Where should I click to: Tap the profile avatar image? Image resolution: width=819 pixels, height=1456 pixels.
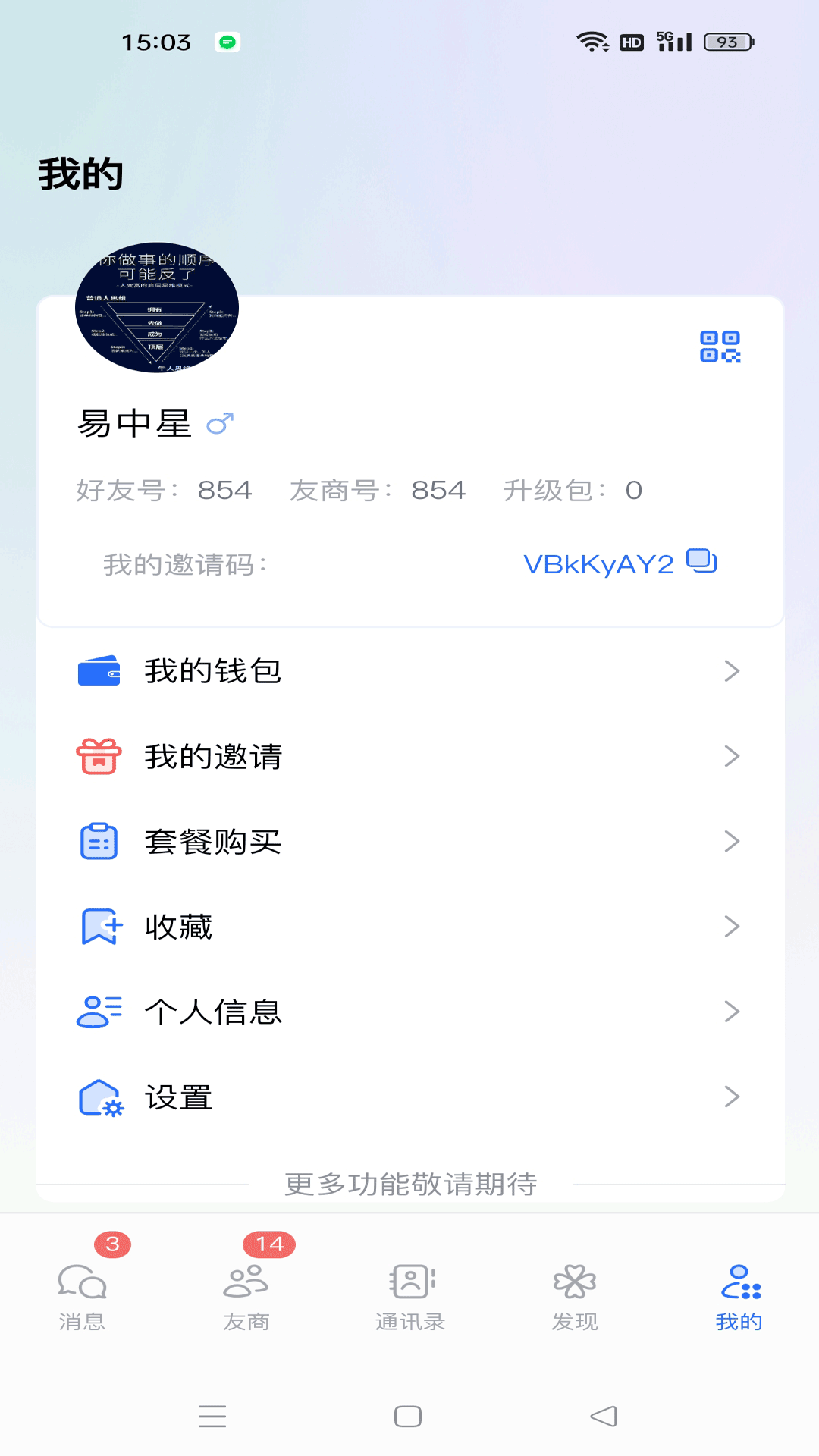[157, 307]
